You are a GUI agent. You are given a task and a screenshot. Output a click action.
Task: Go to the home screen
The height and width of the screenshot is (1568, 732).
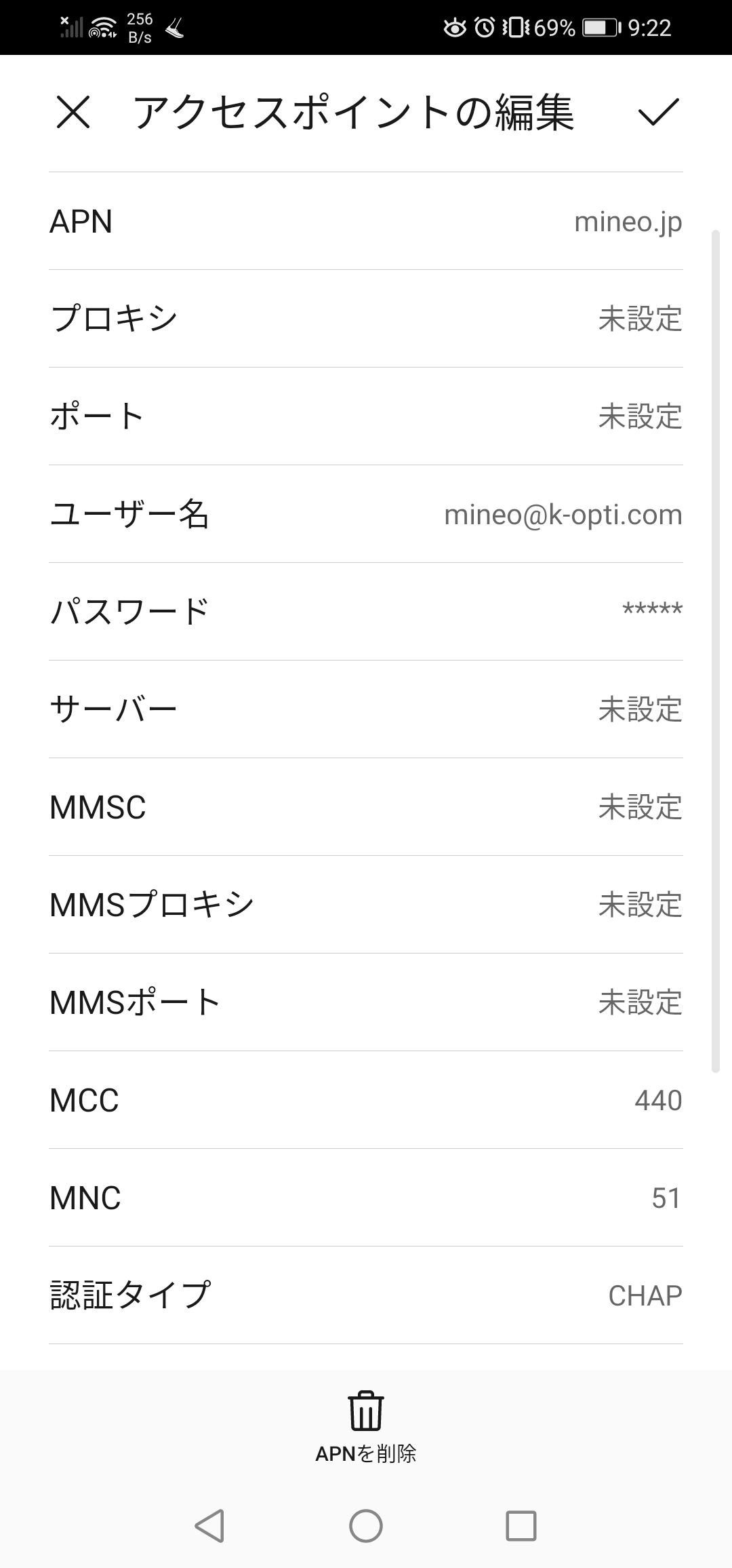click(x=366, y=1526)
